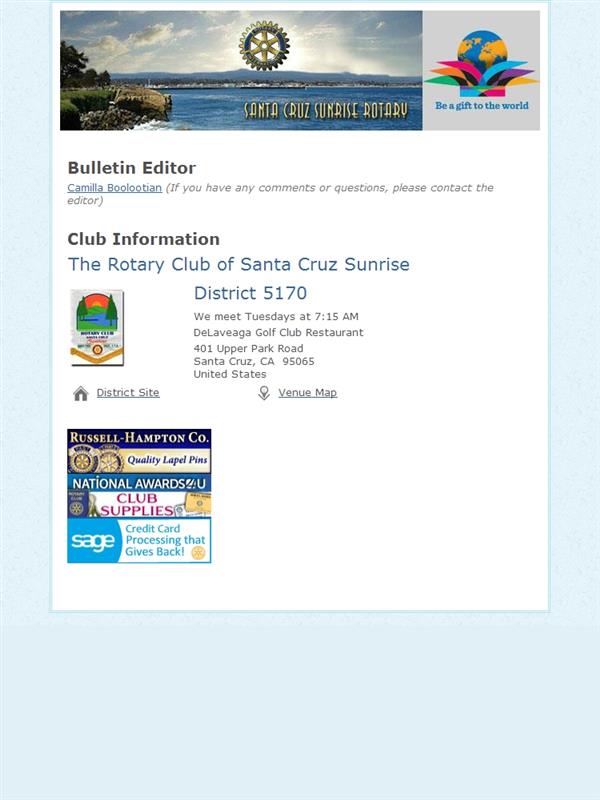Open the District Site link
The width and height of the screenshot is (600, 800).
(x=128, y=393)
